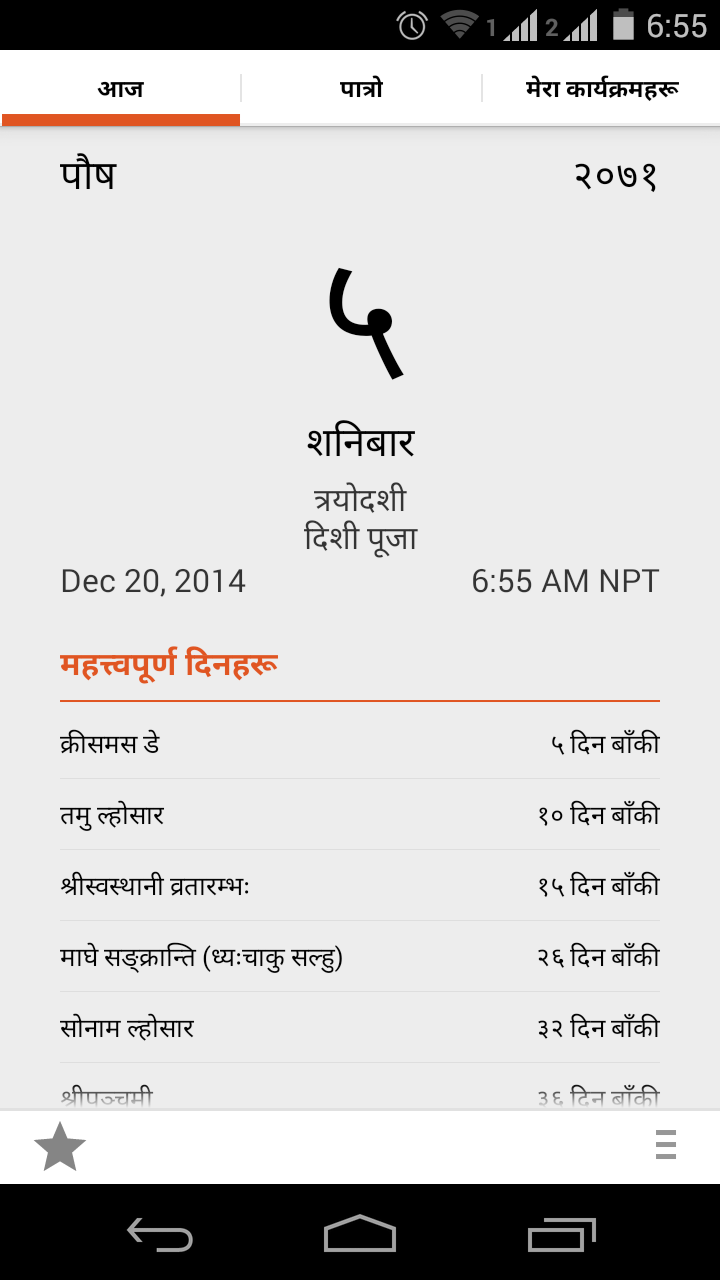
Task: Tap the star icon in bottom bar
Action: [60, 1146]
